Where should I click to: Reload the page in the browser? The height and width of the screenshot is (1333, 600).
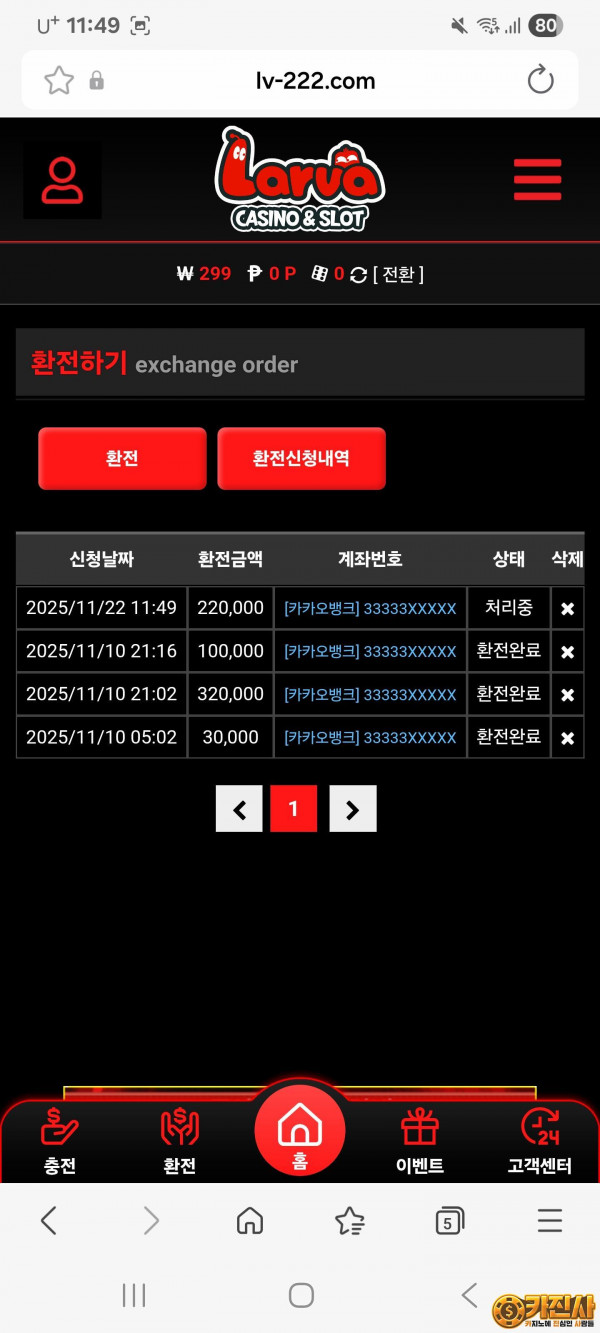tap(540, 81)
